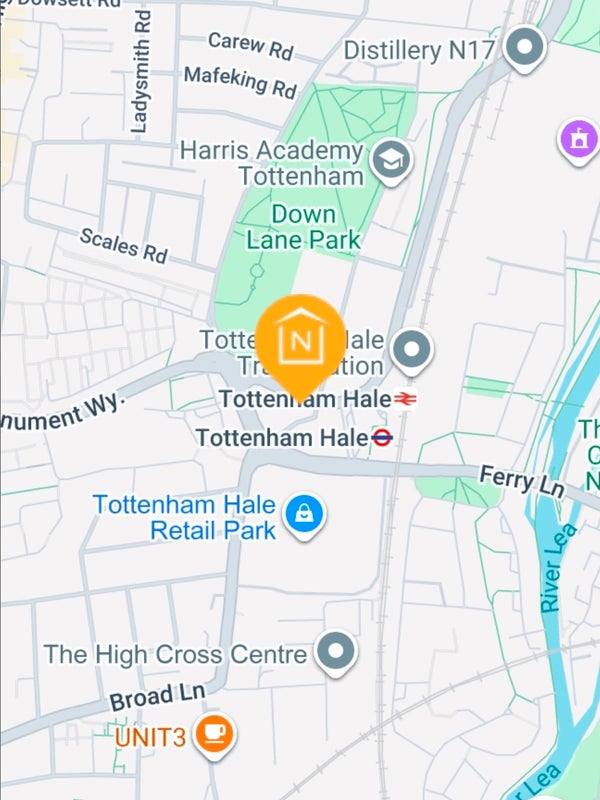
Task: Select Harris Academy Tottenham school marker
Action: (x=391, y=159)
